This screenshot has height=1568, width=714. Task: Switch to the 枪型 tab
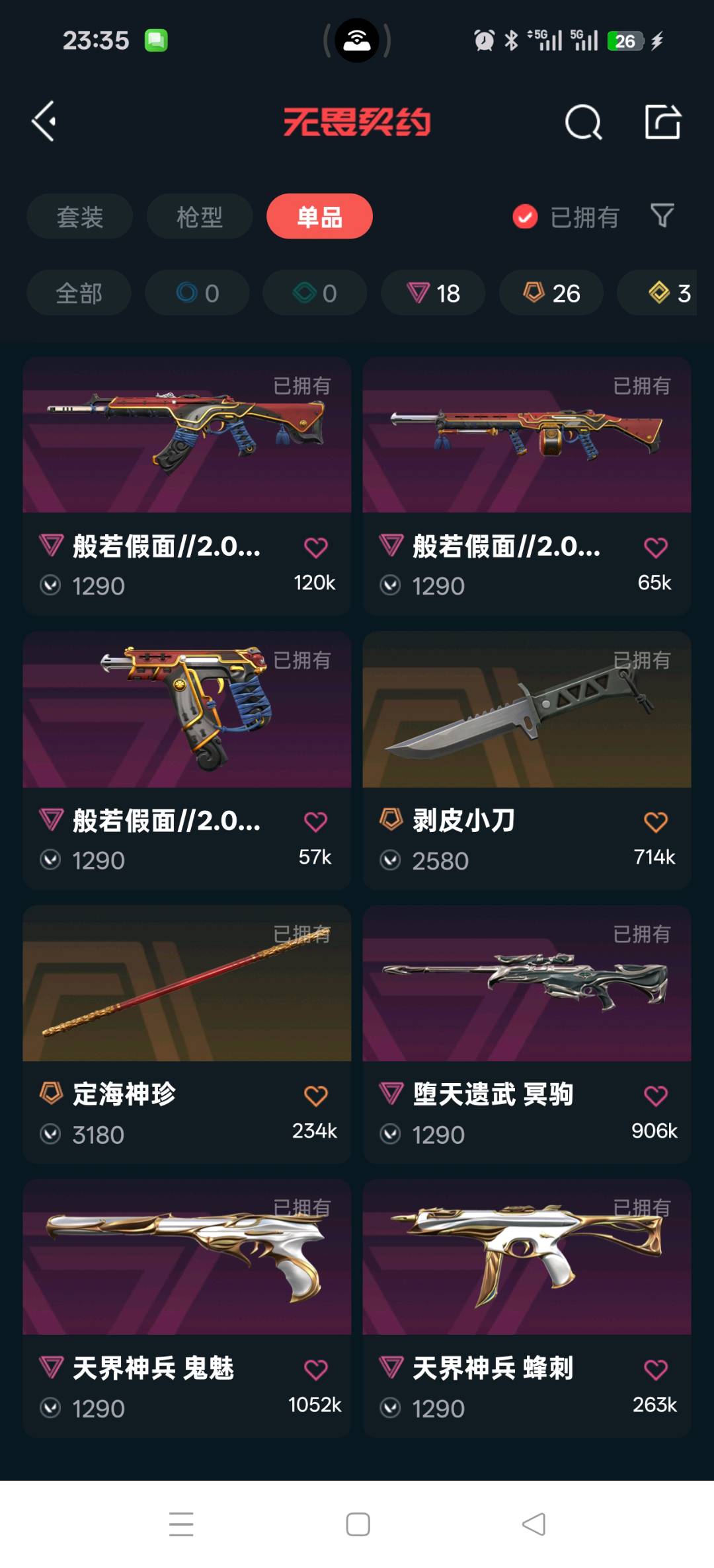tap(199, 217)
